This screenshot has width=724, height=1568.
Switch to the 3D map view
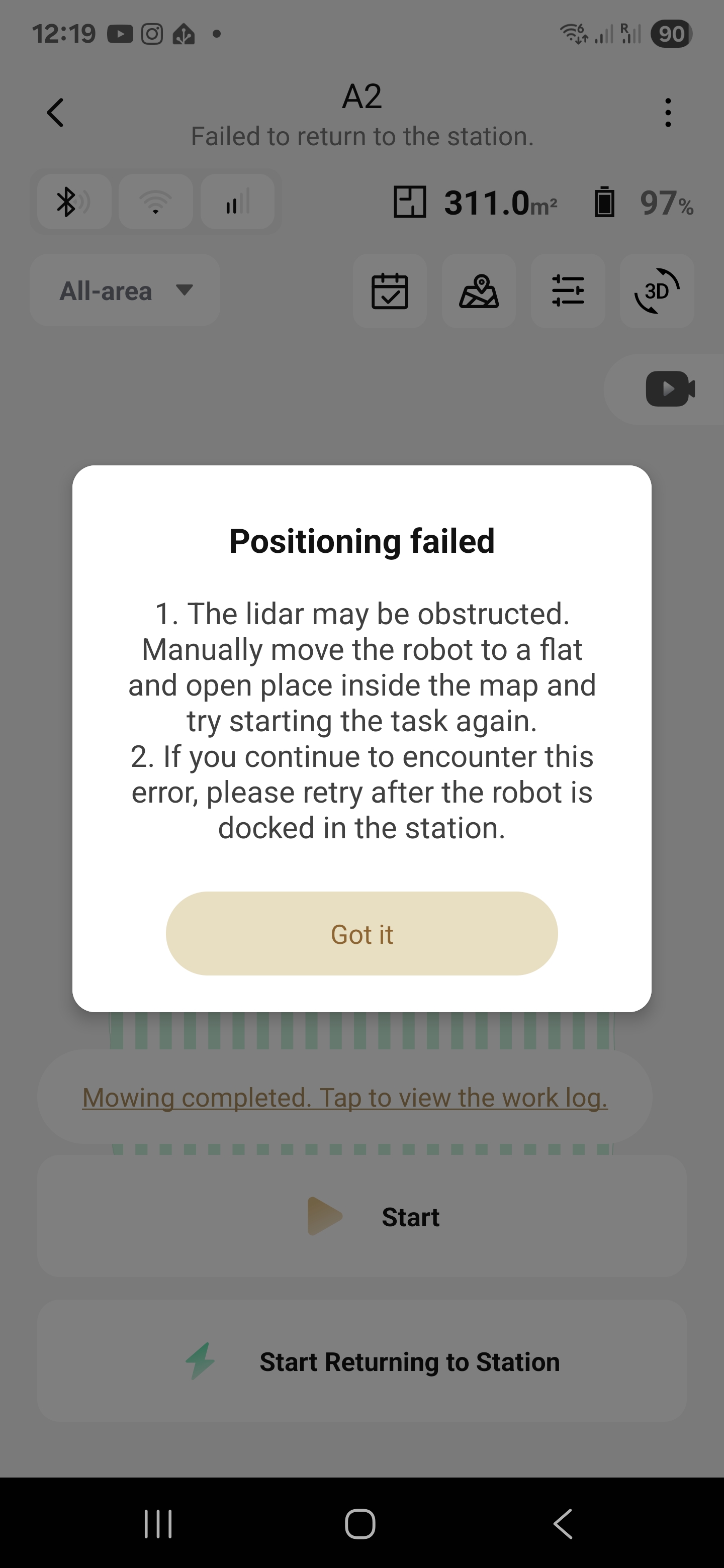657,291
